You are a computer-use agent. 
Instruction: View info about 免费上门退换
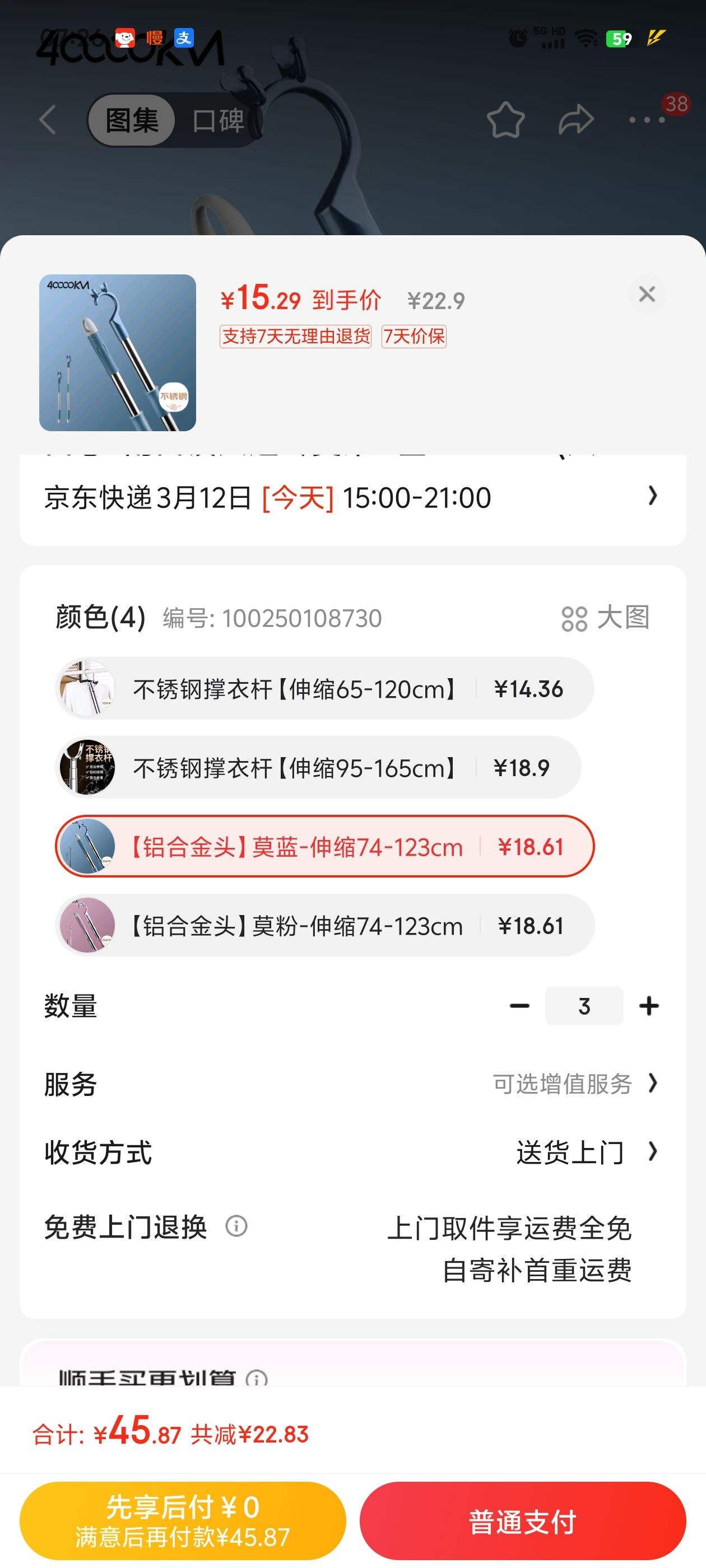click(236, 1226)
